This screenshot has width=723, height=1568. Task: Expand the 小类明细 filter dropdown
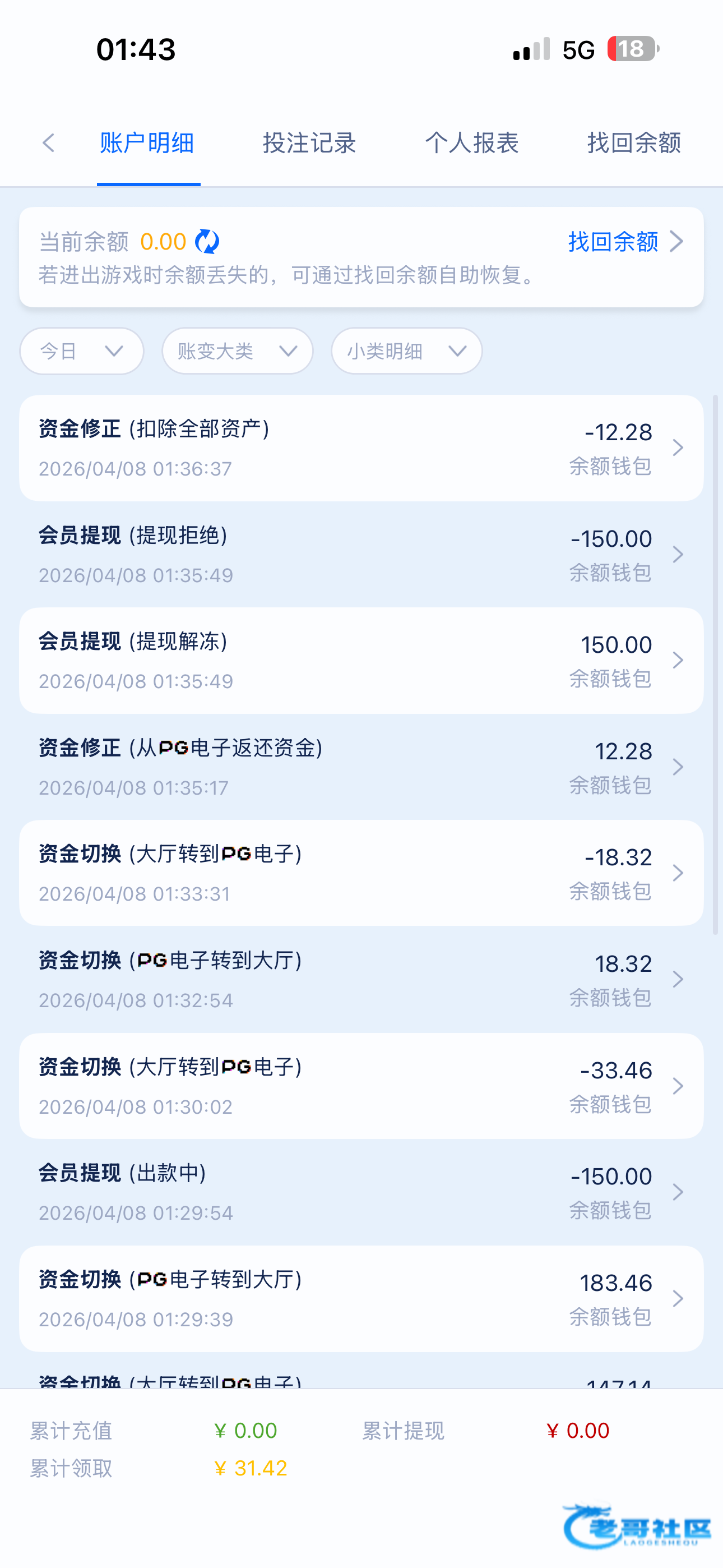point(406,351)
